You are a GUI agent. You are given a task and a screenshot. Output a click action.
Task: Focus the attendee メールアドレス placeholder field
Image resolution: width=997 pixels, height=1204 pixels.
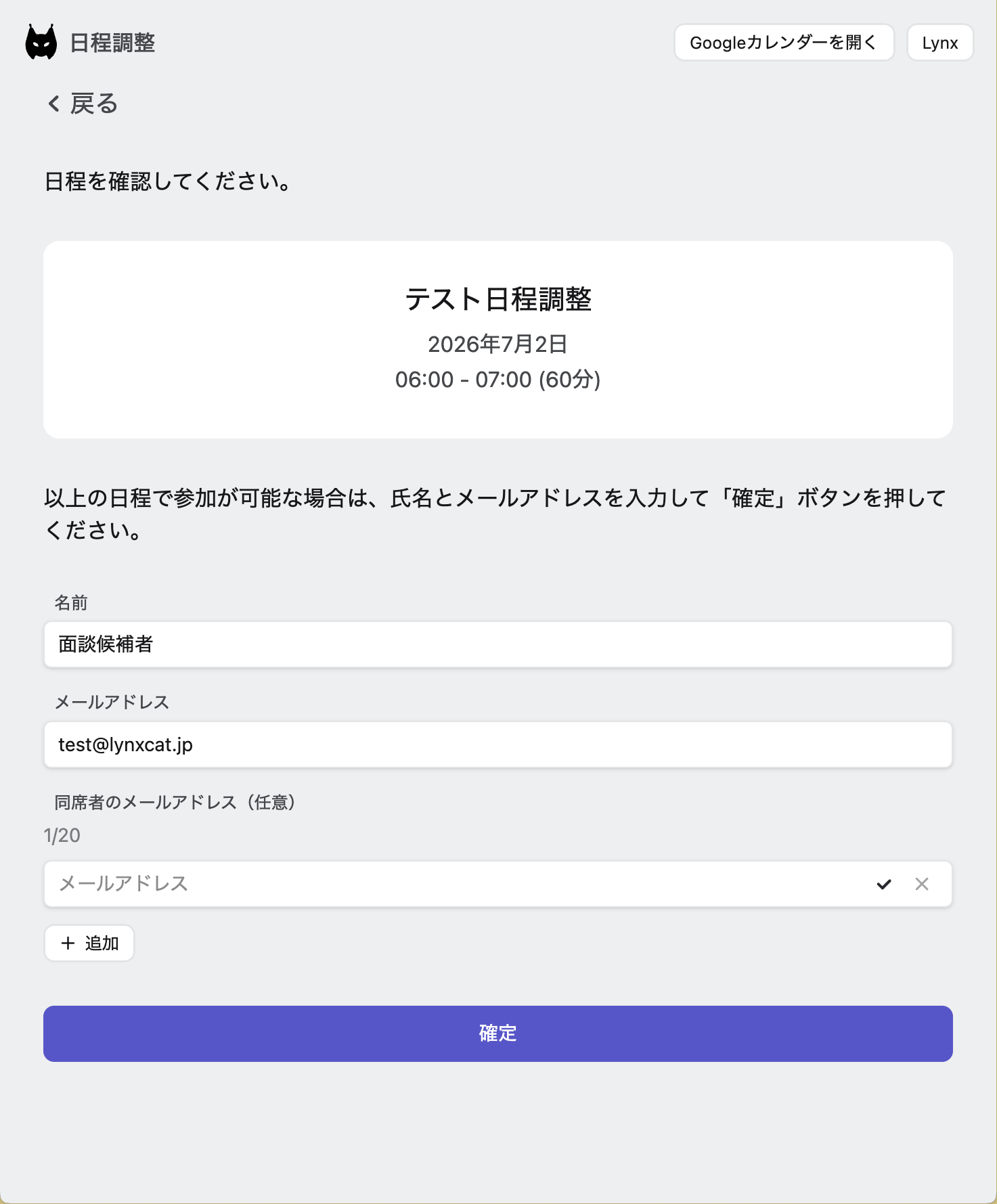pos(453,884)
